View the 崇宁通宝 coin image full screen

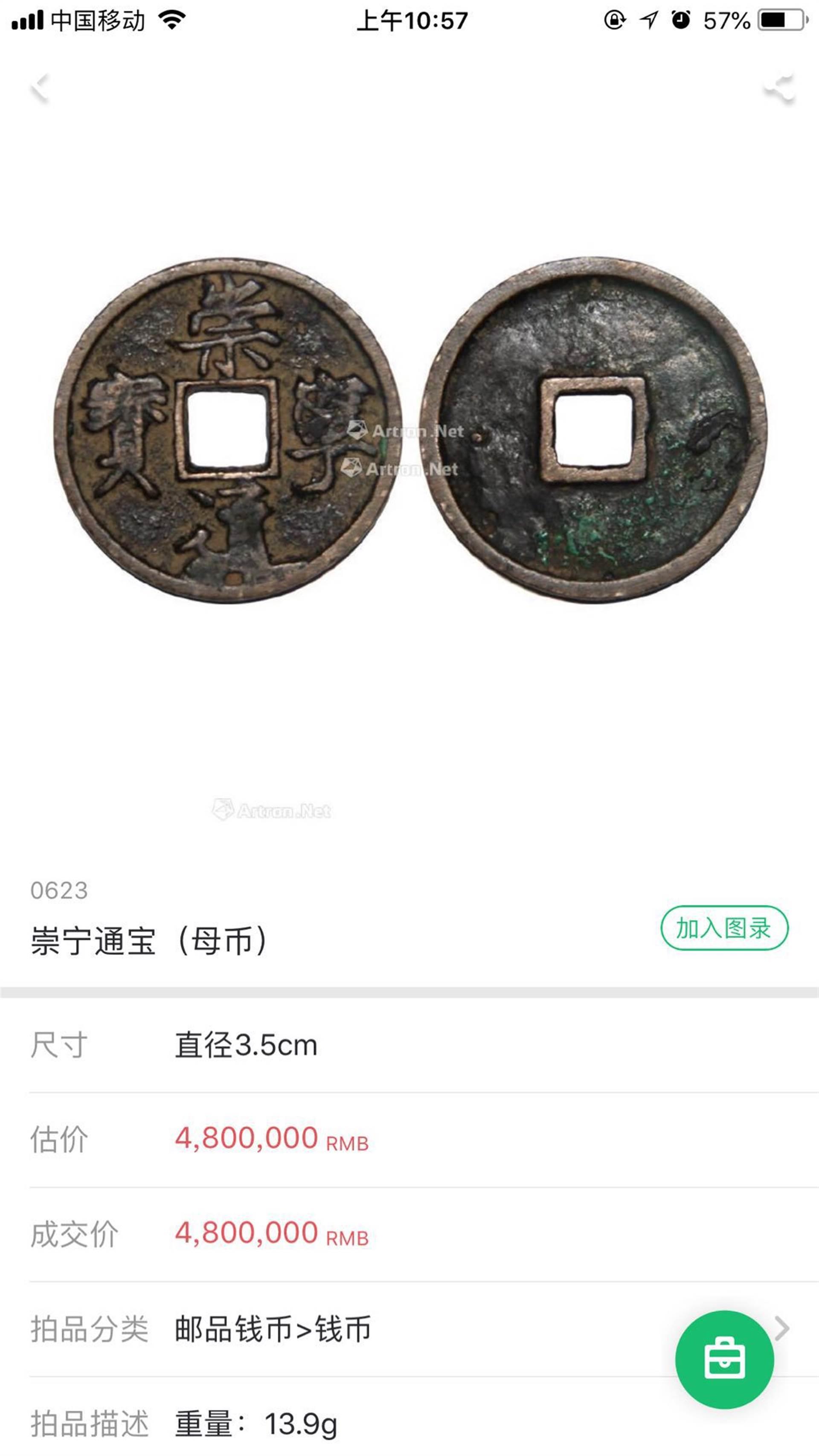pyautogui.click(x=410, y=431)
